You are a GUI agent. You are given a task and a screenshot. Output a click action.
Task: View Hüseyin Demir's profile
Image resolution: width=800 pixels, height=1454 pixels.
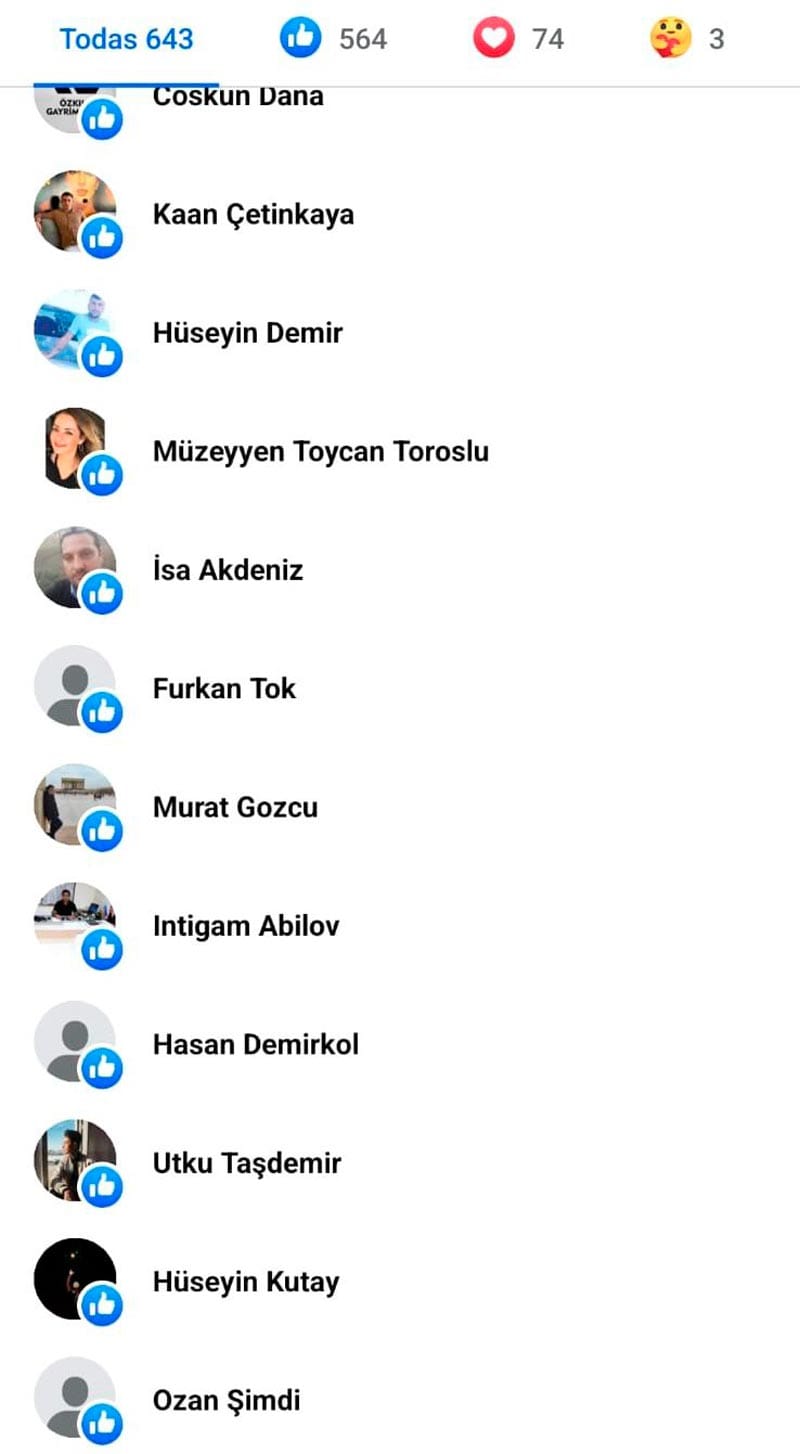(247, 333)
